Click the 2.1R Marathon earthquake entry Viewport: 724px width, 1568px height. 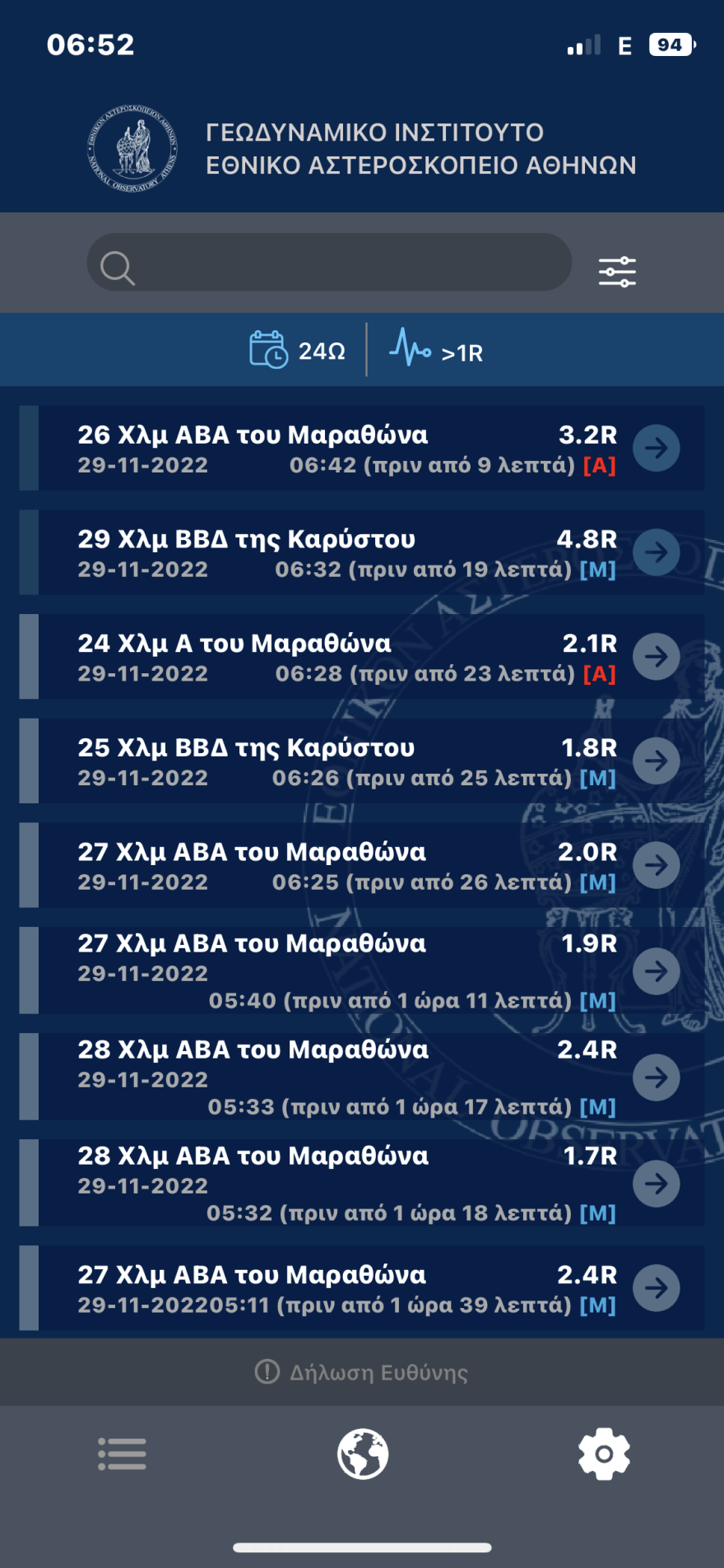[x=329, y=656]
